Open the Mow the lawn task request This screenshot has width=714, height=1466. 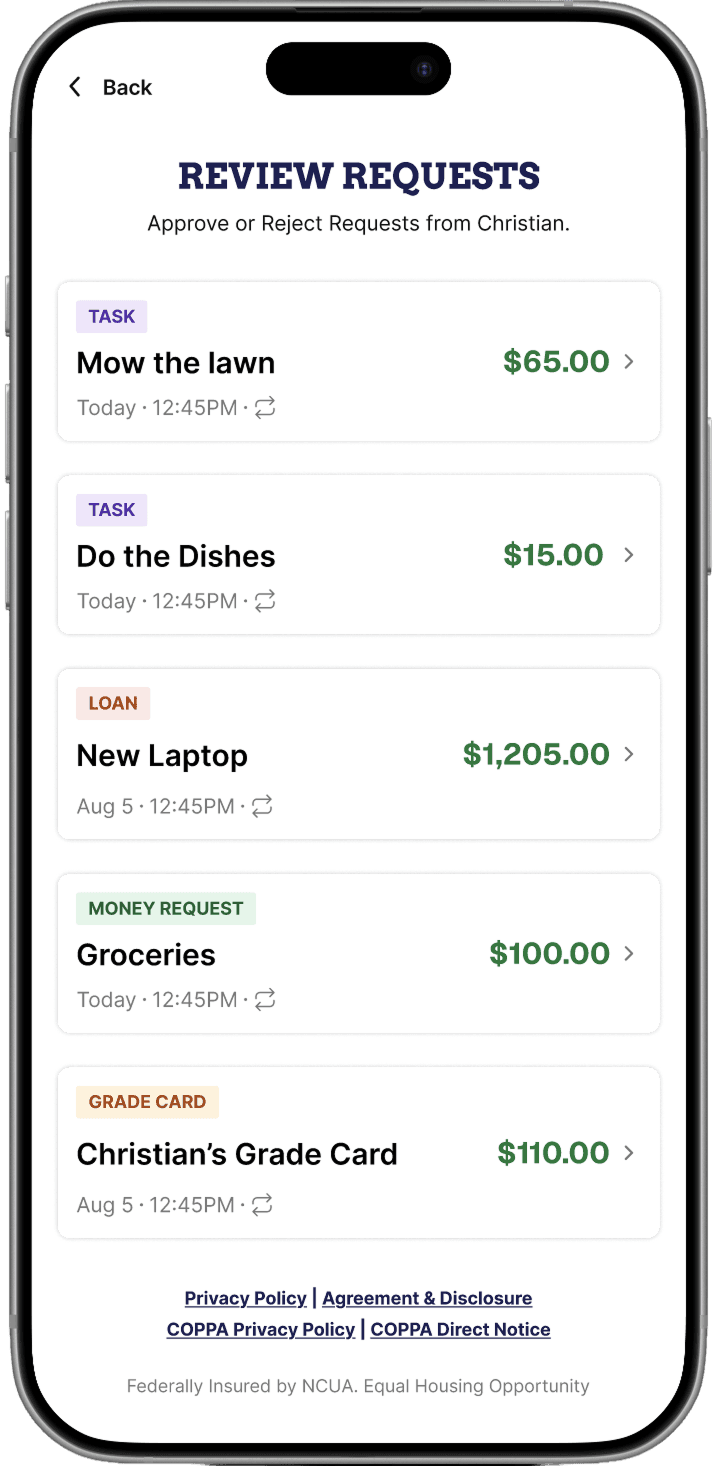358,361
